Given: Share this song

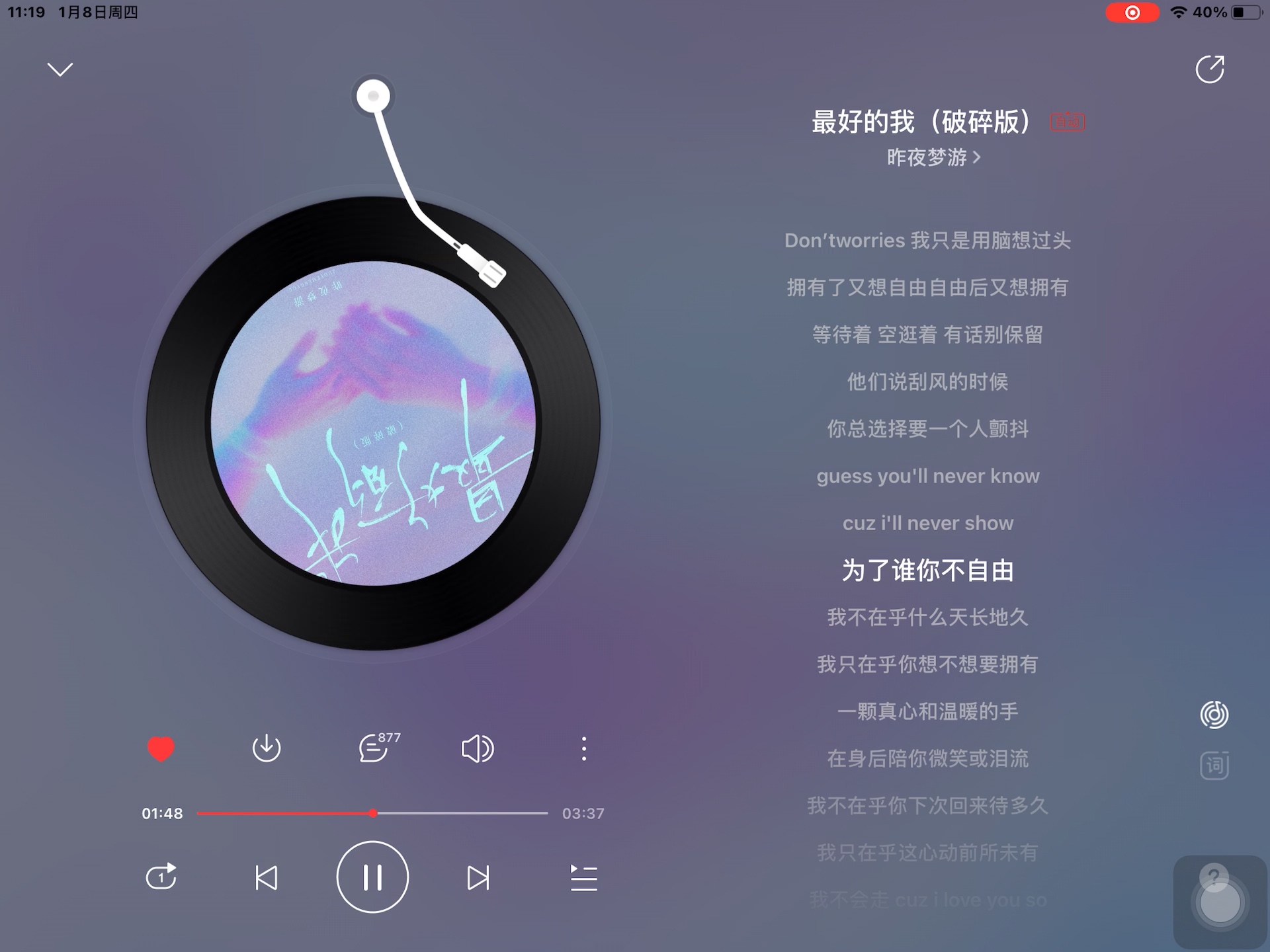Looking at the screenshot, I should coord(1210,69).
